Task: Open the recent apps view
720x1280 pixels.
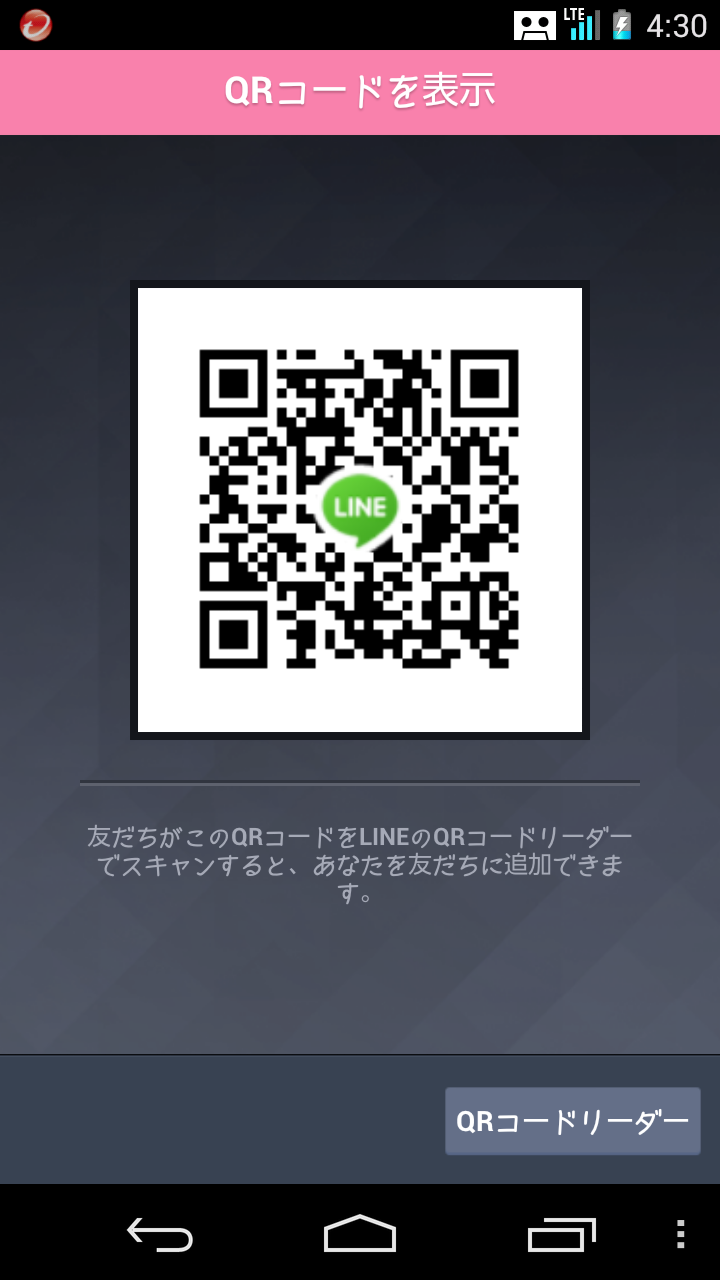Action: 561,1234
